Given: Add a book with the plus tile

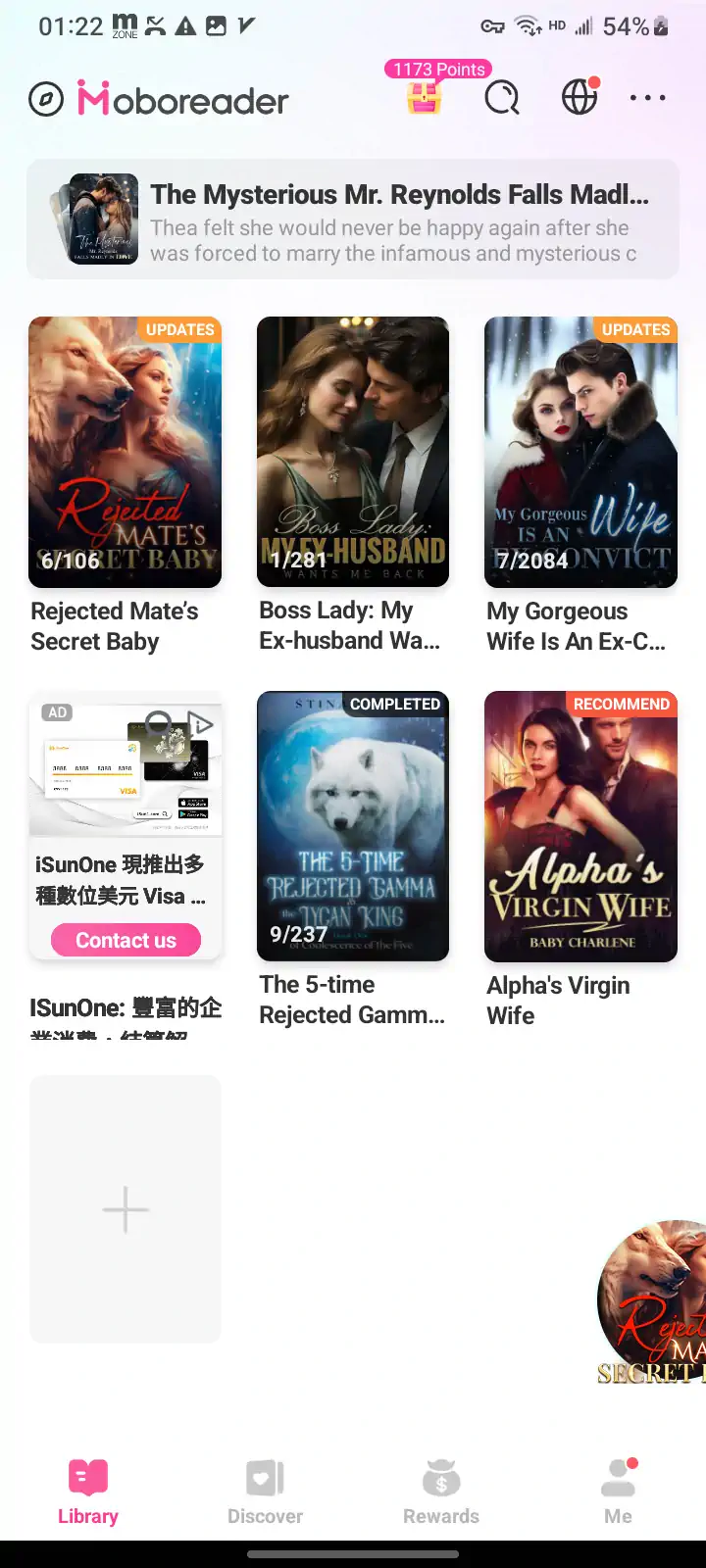Looking at the screenshot, I should 126,1209.
